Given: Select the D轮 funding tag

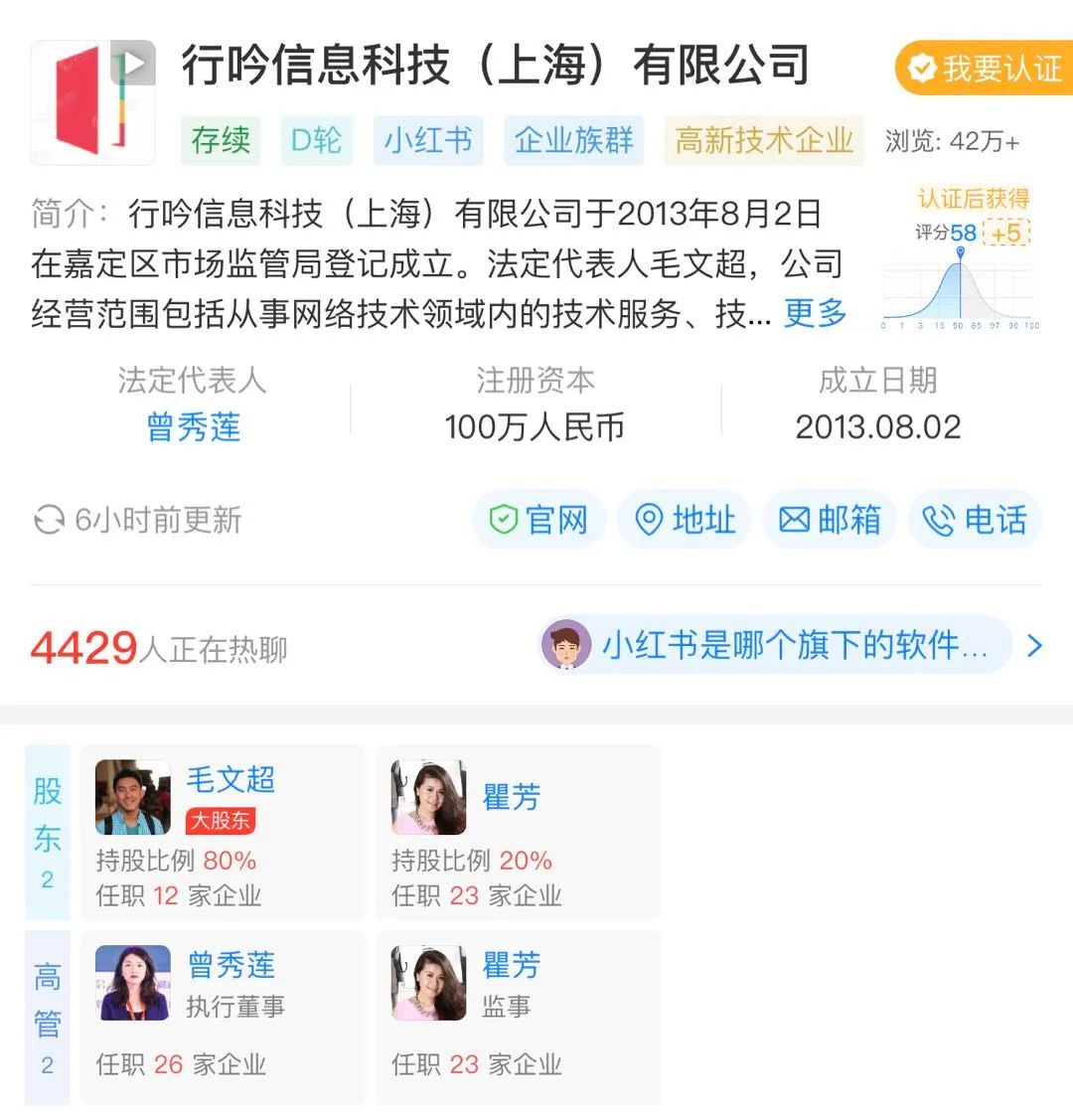Looking at the screenshot, I should pyautogui.click(x=316, y=141).
